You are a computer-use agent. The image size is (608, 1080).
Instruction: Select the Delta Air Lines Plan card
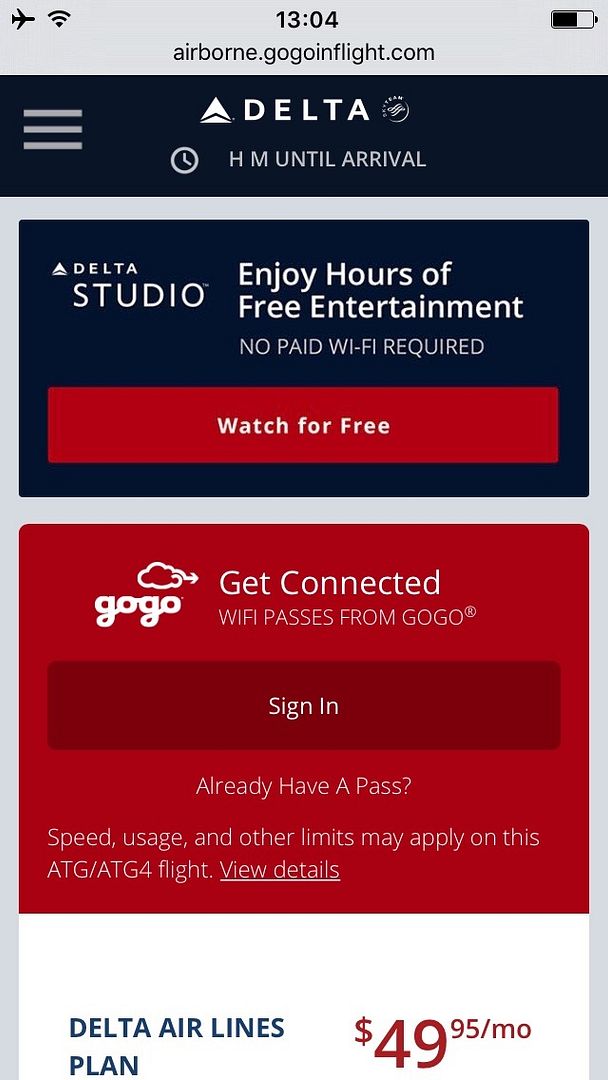point(304,997)
